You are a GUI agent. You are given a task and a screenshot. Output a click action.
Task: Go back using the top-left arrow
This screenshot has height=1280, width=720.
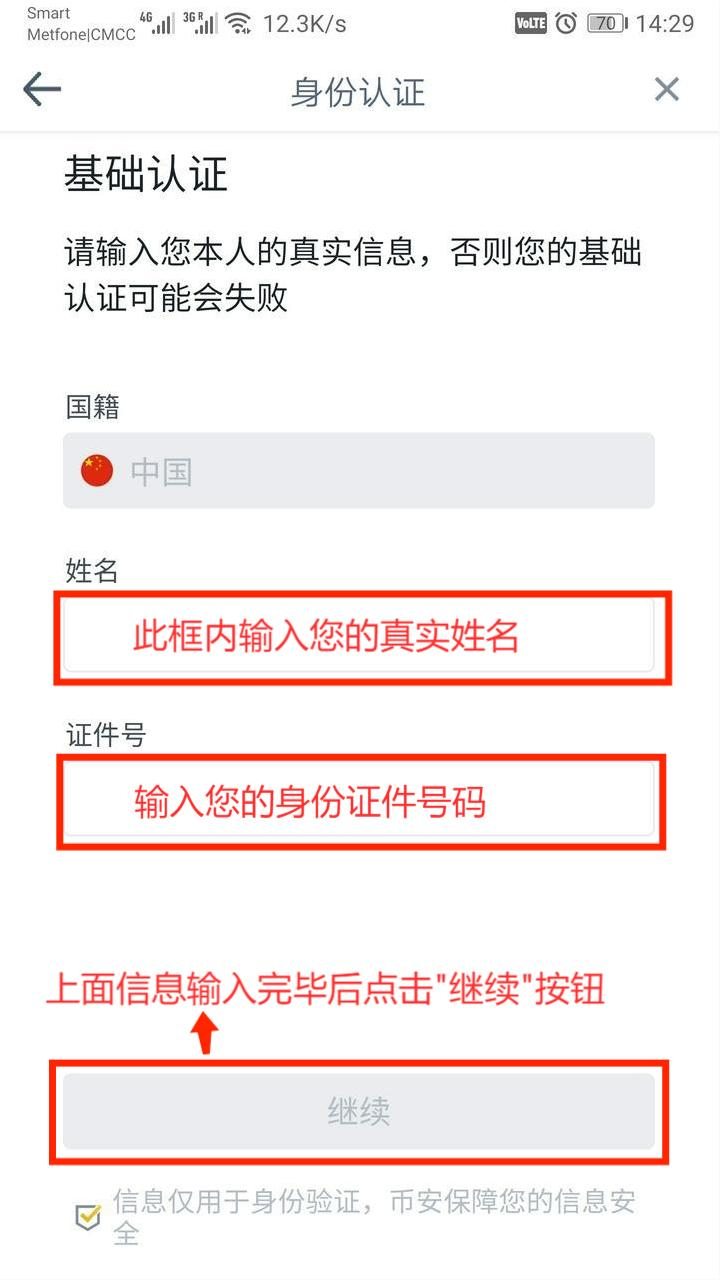[x=42, y=90]
